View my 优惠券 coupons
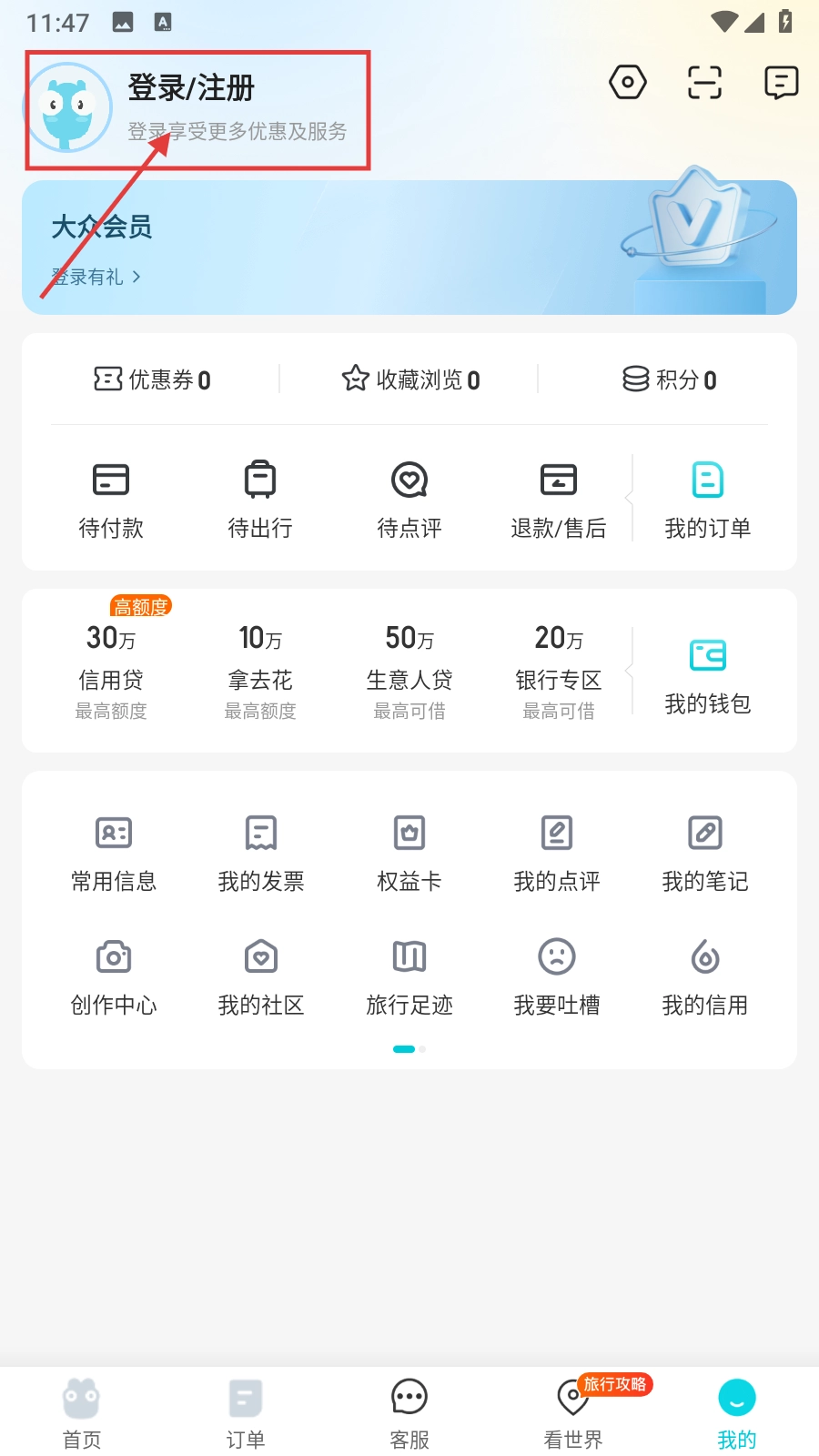 click(153, 379)
